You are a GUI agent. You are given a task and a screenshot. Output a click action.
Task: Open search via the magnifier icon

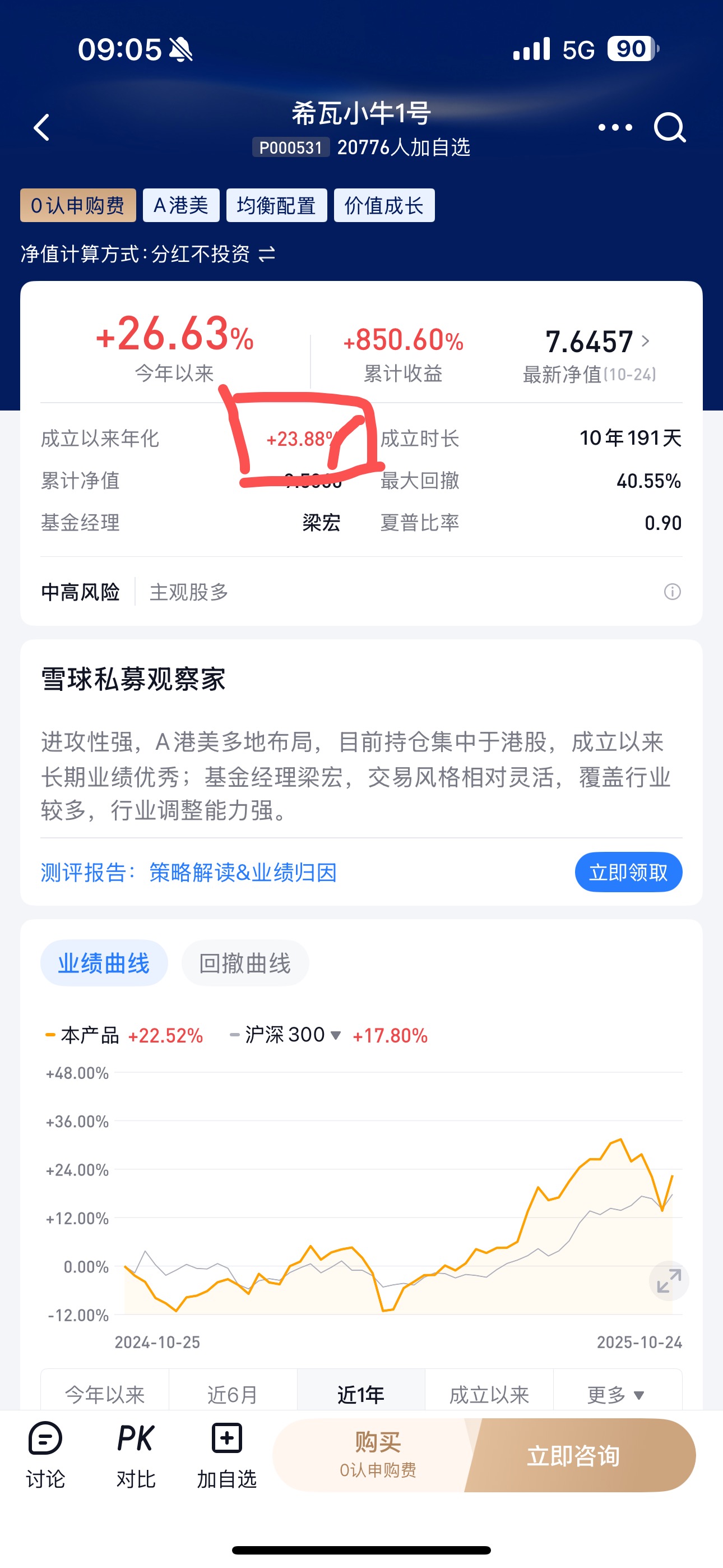pyautogui.click(x=669, y=128)
